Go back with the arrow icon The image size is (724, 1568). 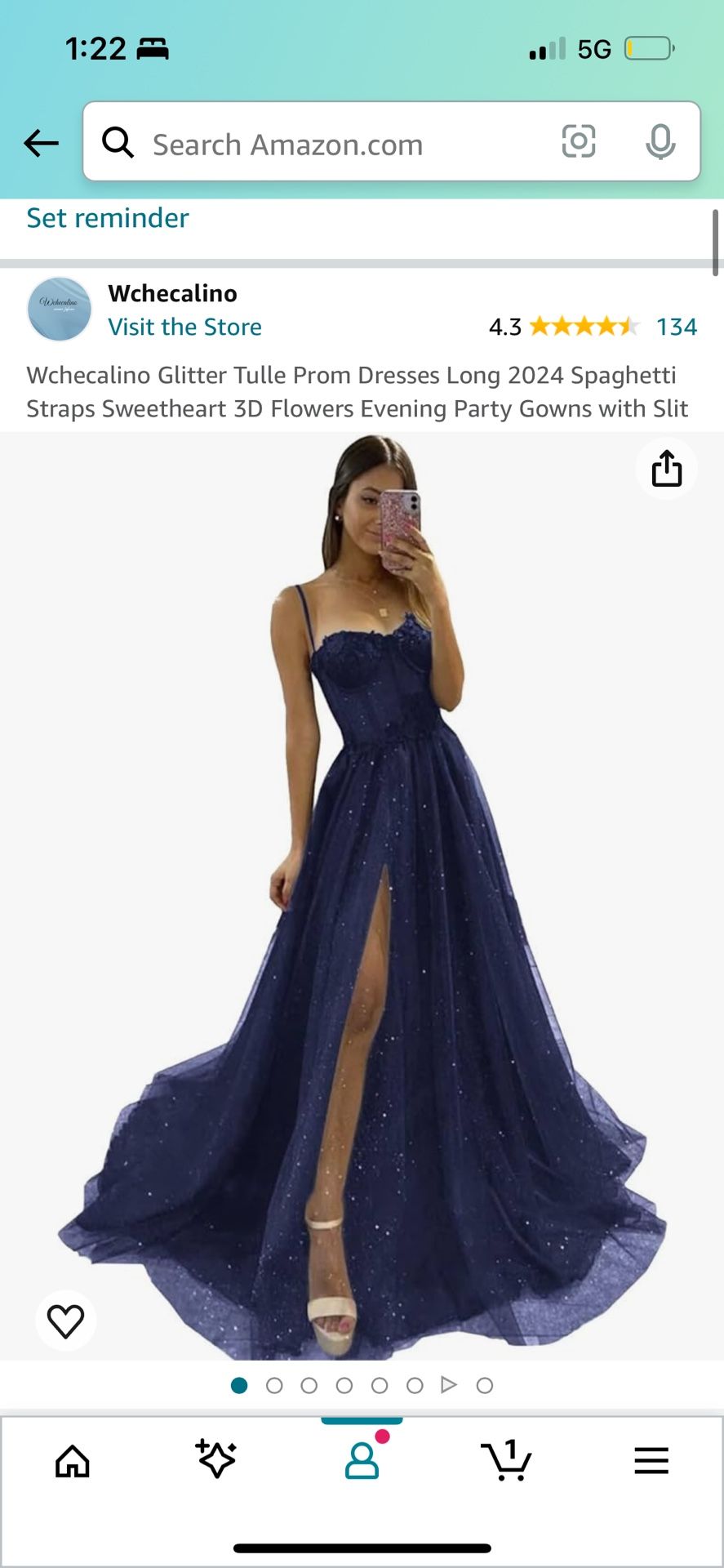point(41,143)
